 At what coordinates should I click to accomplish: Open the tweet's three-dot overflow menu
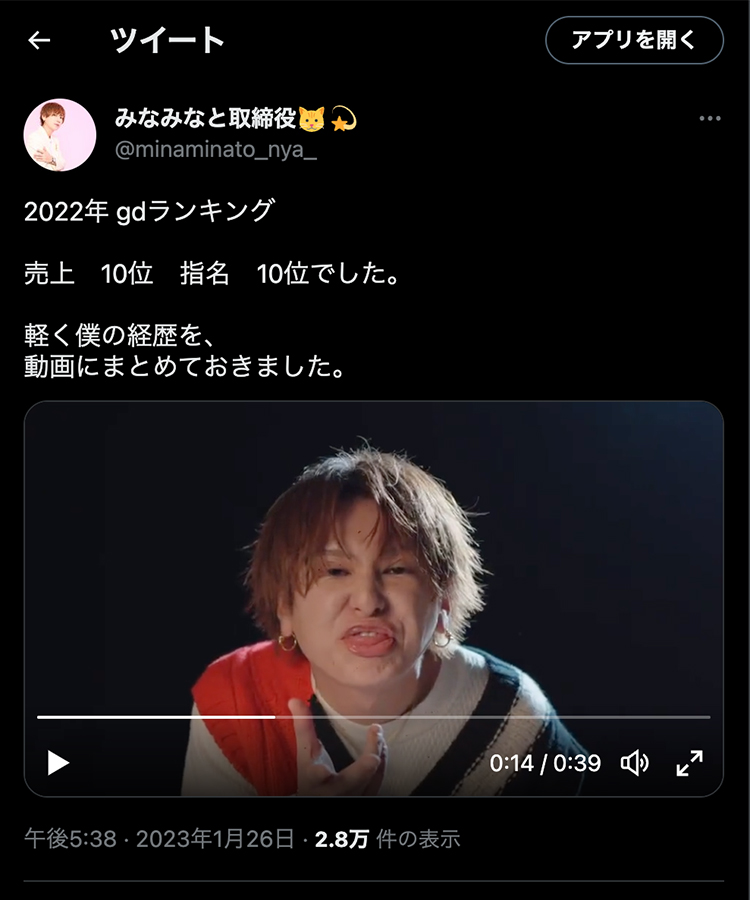point(710,119)
